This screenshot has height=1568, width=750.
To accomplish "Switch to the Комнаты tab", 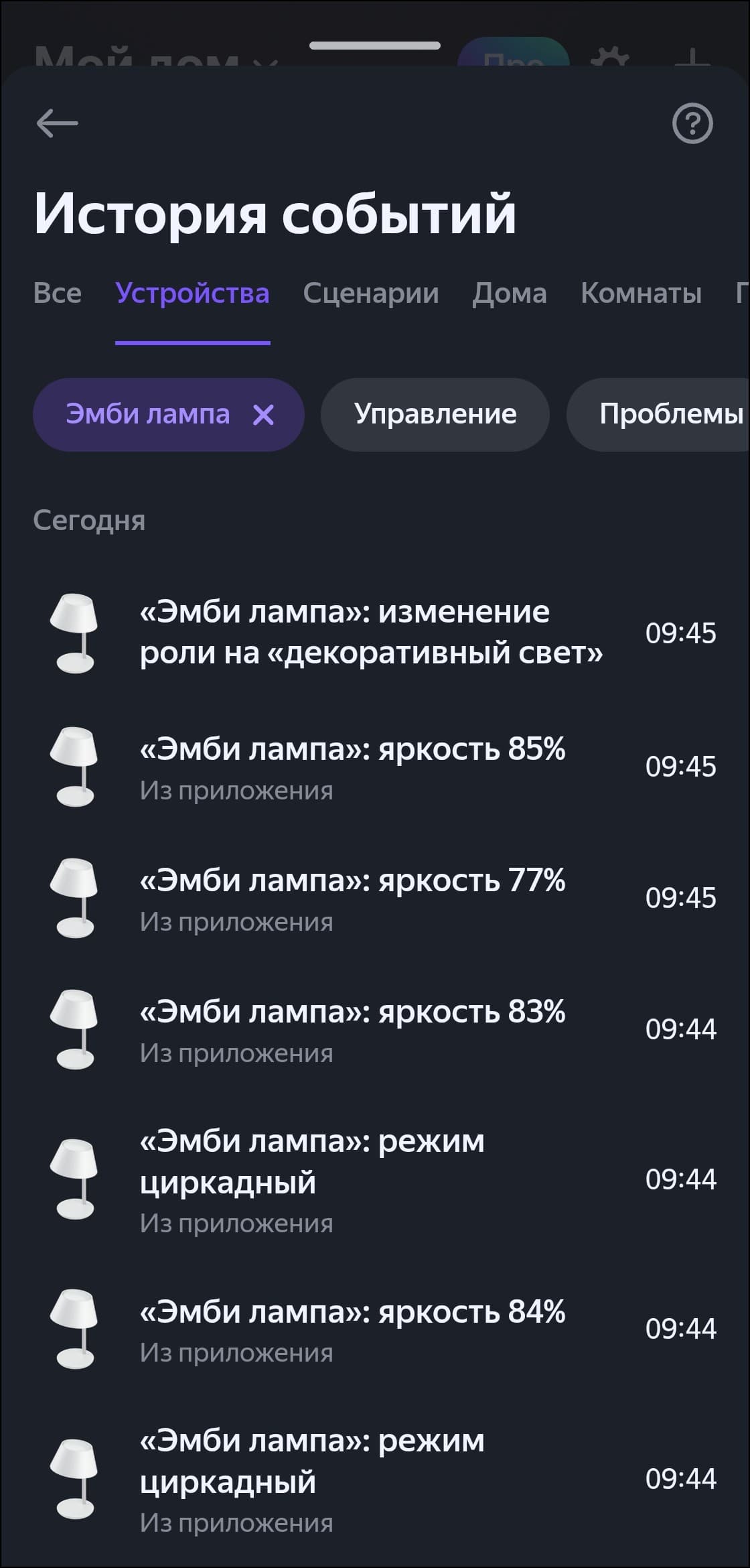I will (x=641, y=293).
